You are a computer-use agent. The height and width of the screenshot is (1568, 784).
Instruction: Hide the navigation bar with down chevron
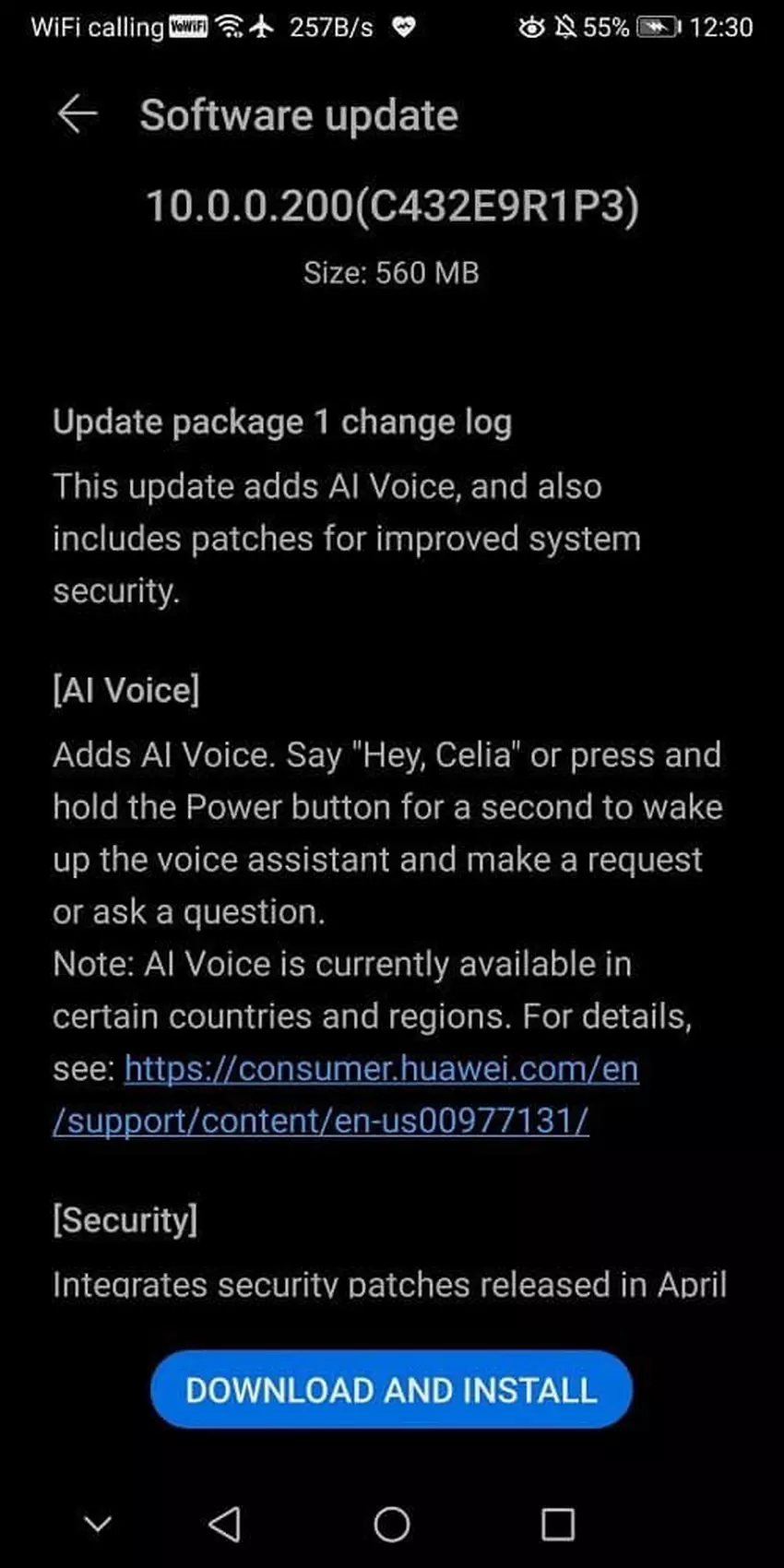tap(98, 1524)
